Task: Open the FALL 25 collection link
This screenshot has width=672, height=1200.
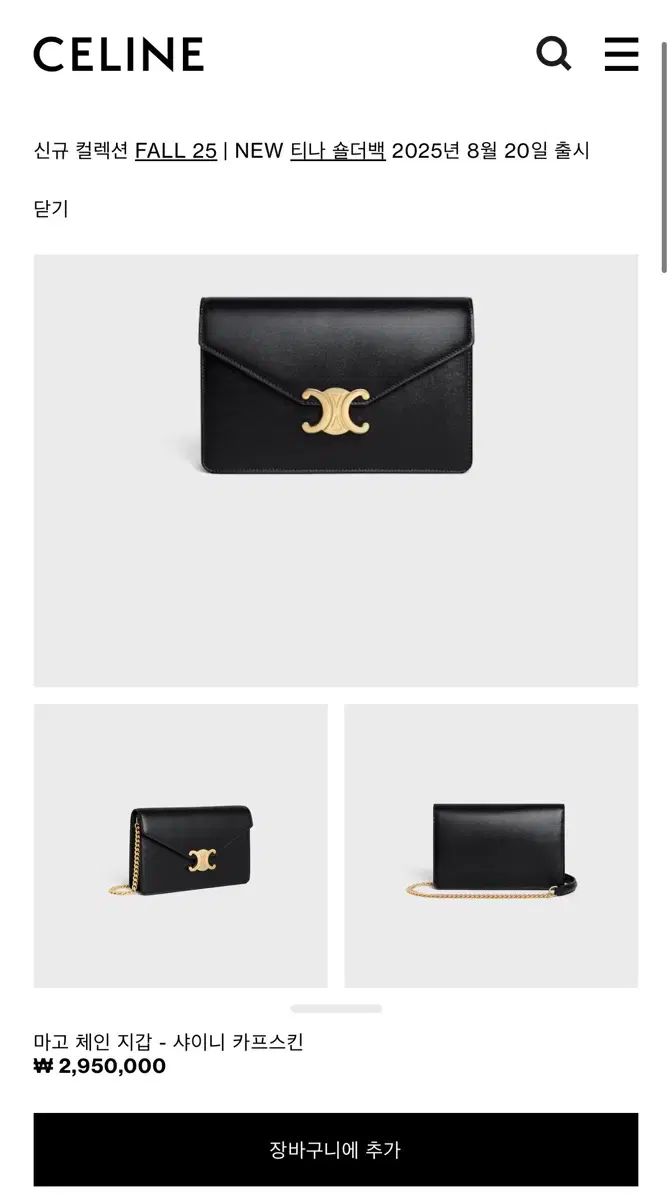Action: (176, 151)
